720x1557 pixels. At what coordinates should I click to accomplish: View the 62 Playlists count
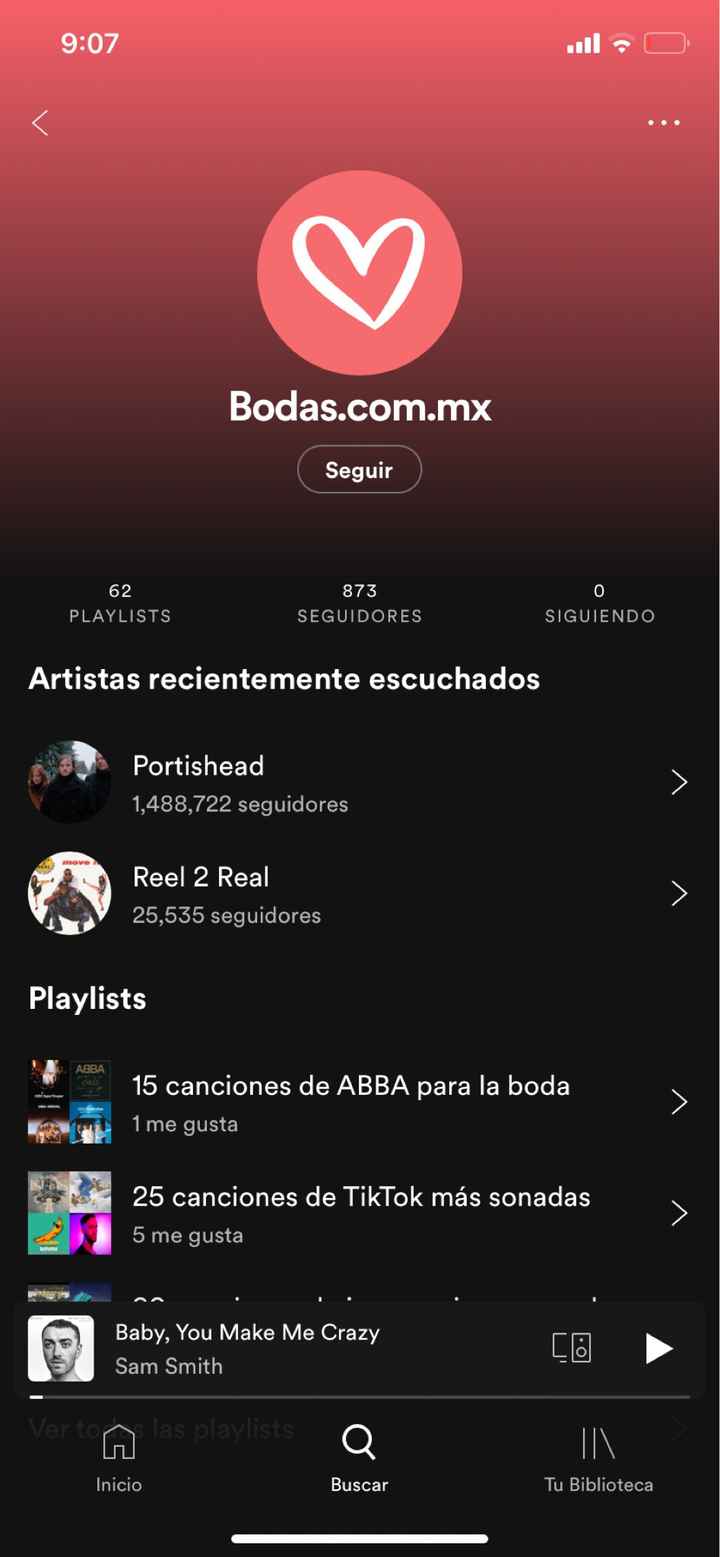coord(119,602)
